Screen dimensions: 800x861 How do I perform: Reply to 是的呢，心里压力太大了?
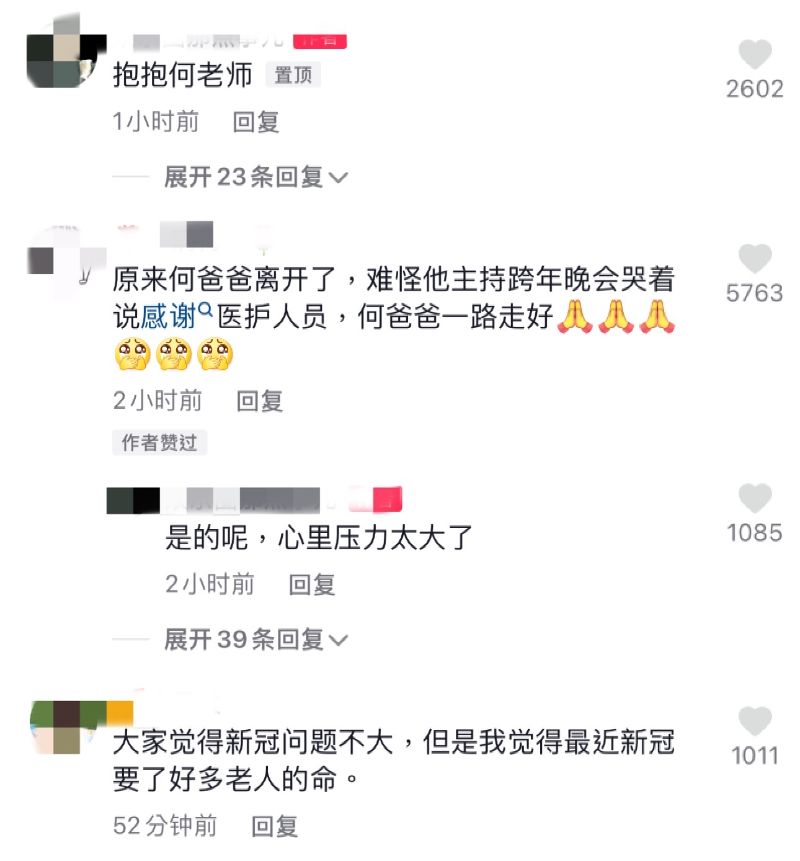point(312,584)
